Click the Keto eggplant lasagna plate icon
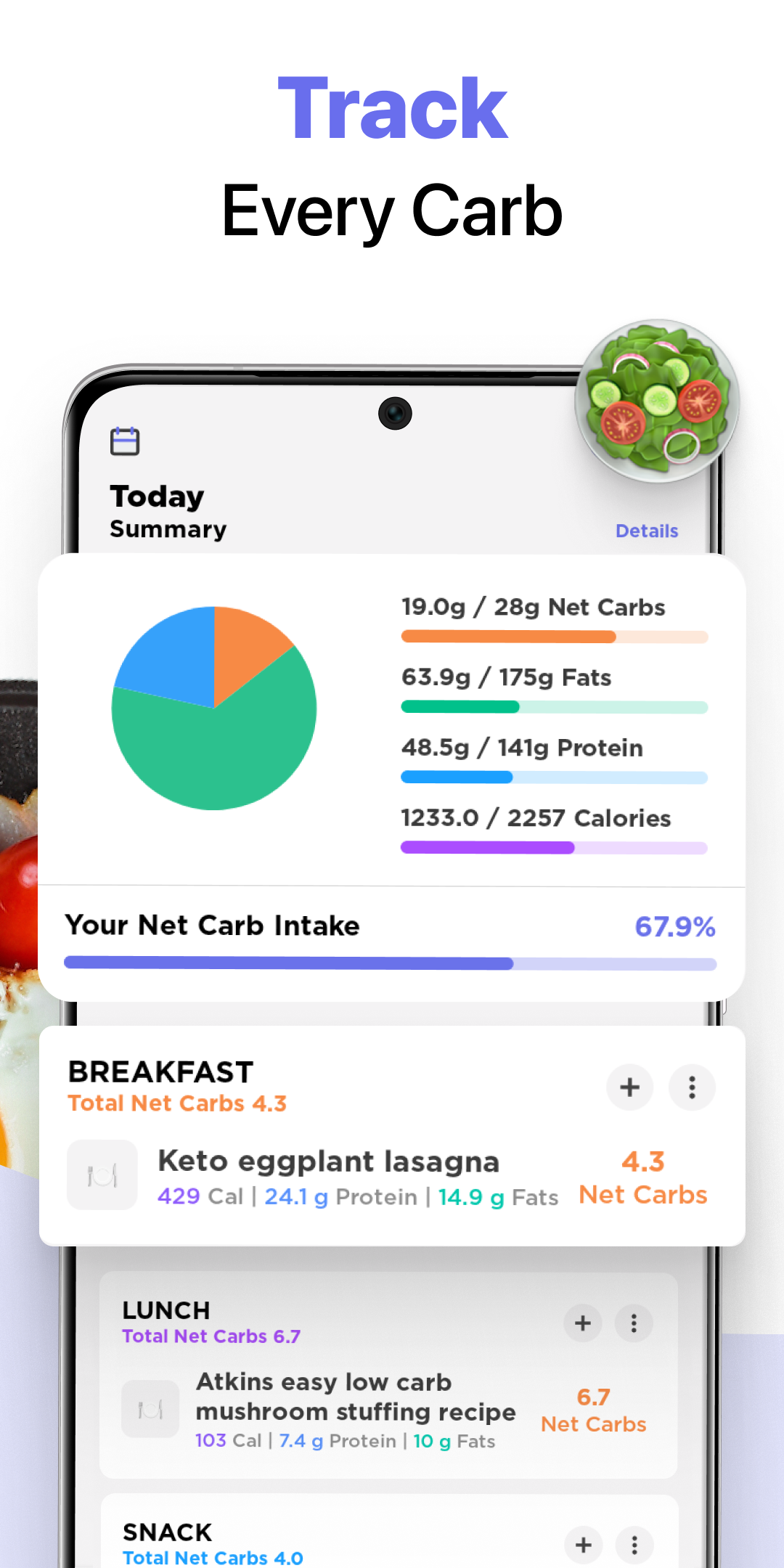The image size is (784, 1568). (x=102, y=1175)
